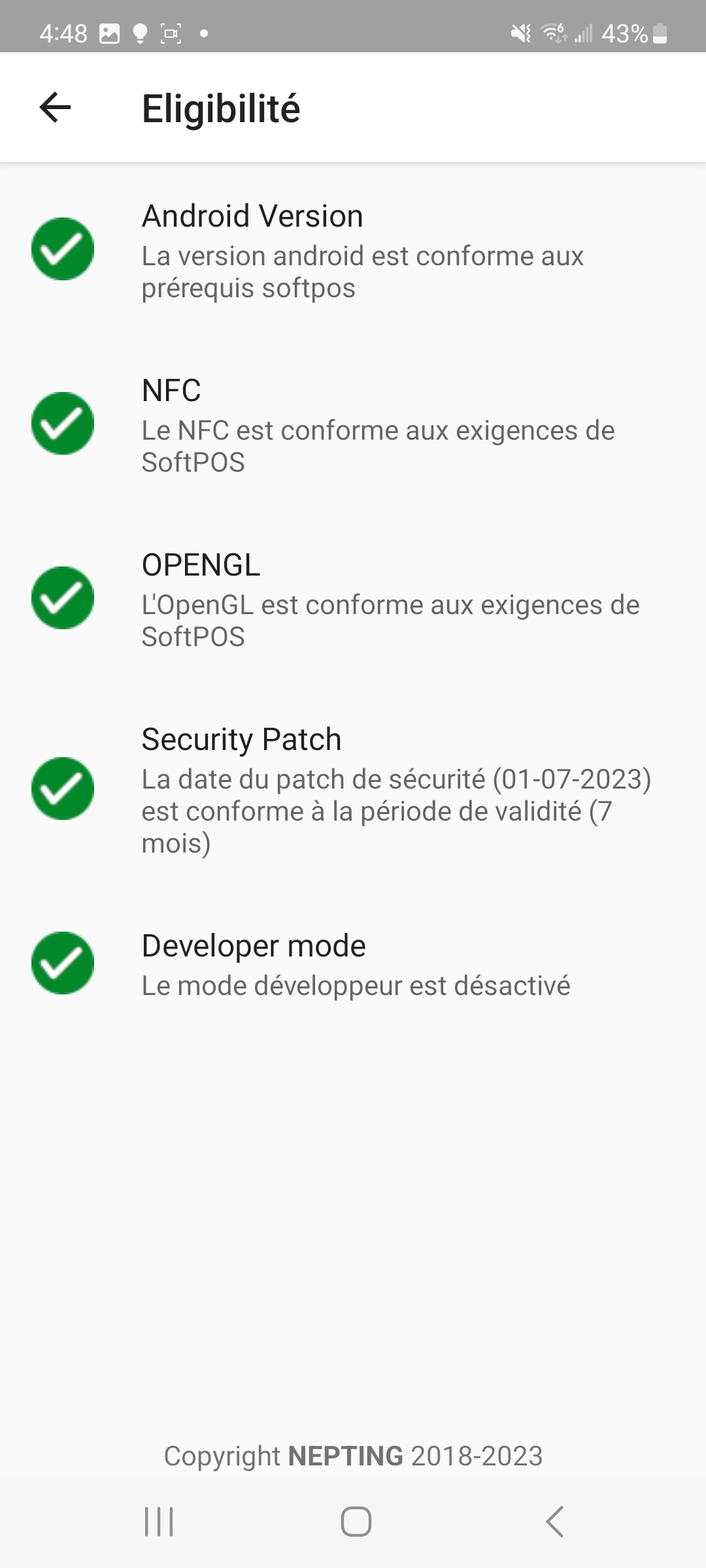Open the recent apps view

click(x=159, y=1522)
